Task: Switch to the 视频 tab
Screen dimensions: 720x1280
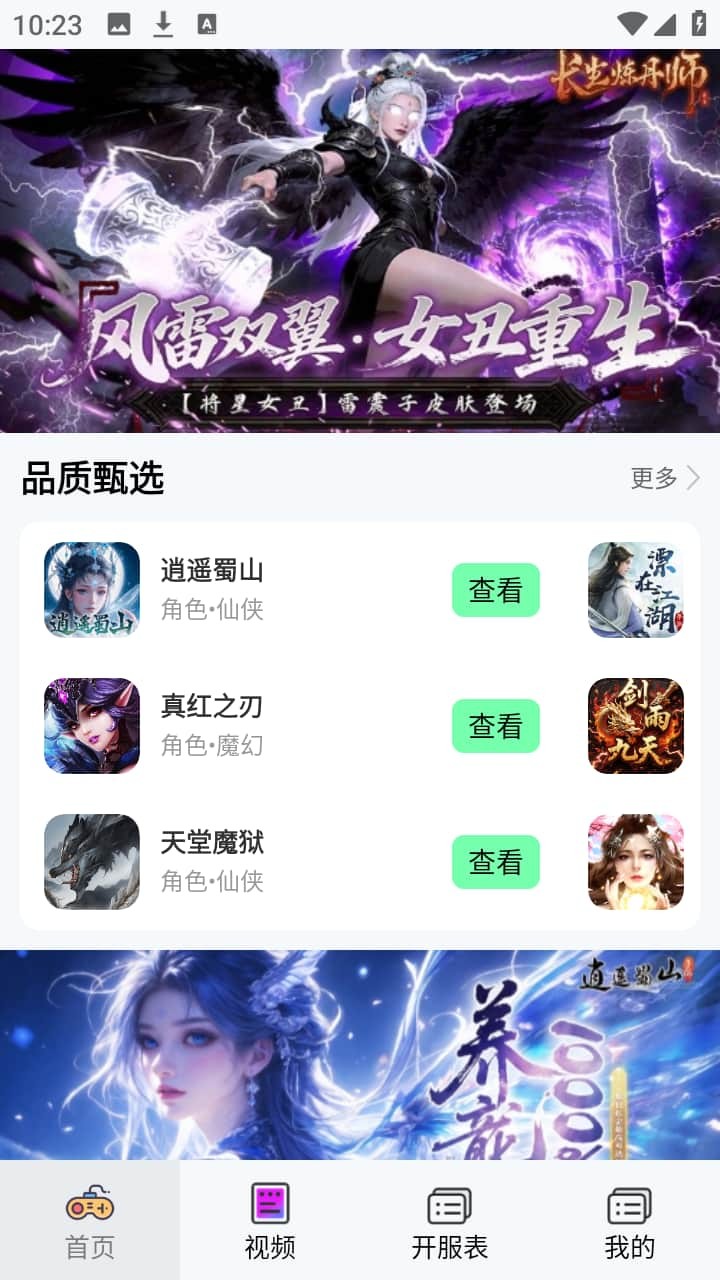Action: click(x=270, y=1220)
